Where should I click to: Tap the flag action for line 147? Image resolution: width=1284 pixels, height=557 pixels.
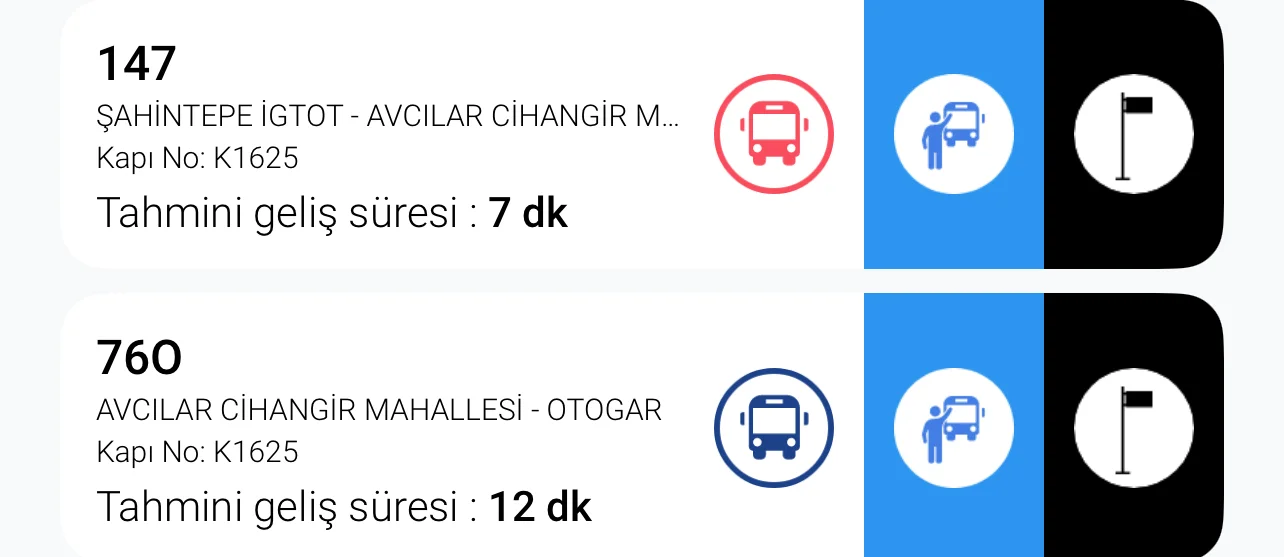1133,134
